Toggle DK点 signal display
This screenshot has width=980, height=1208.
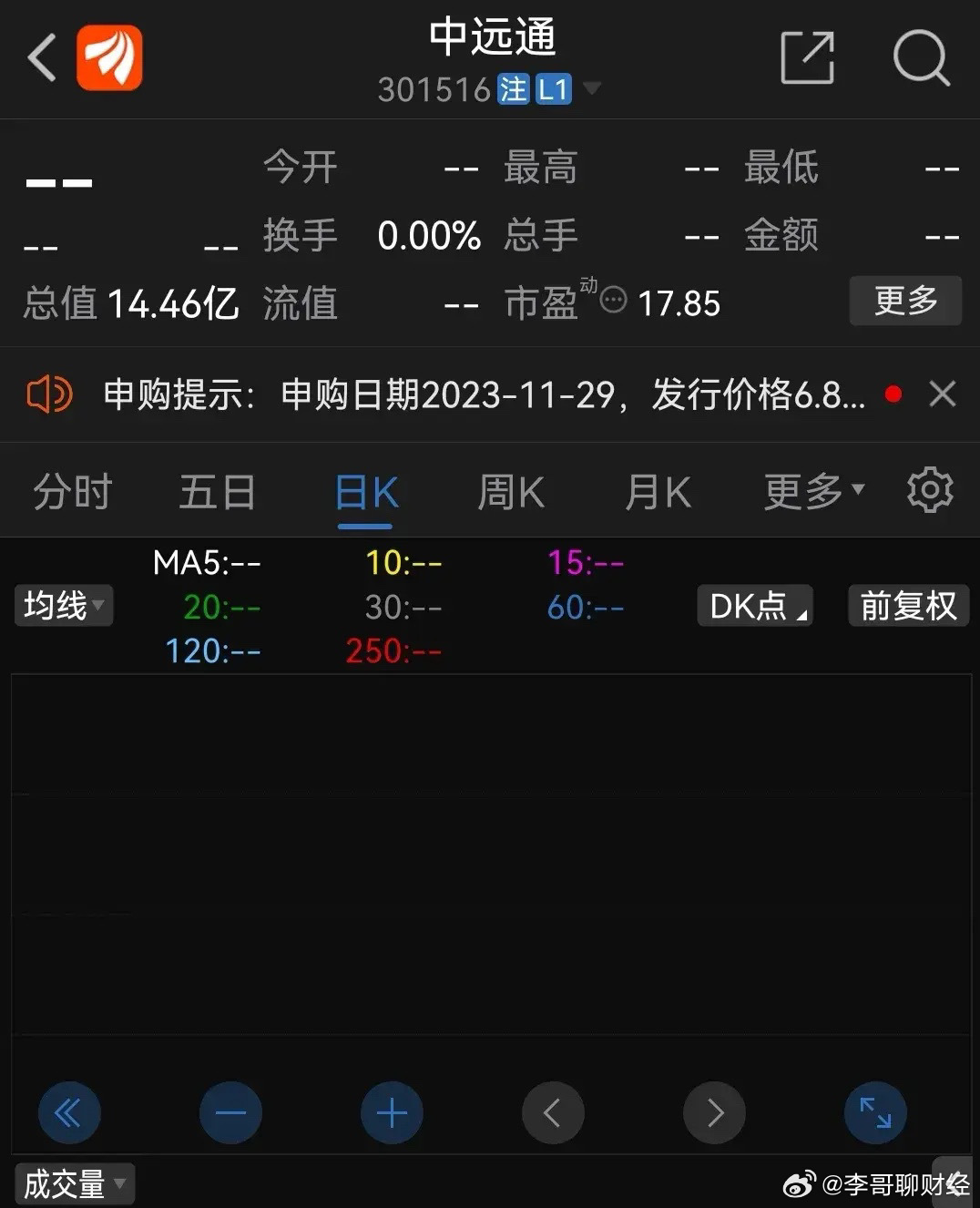tap(754, 605)
